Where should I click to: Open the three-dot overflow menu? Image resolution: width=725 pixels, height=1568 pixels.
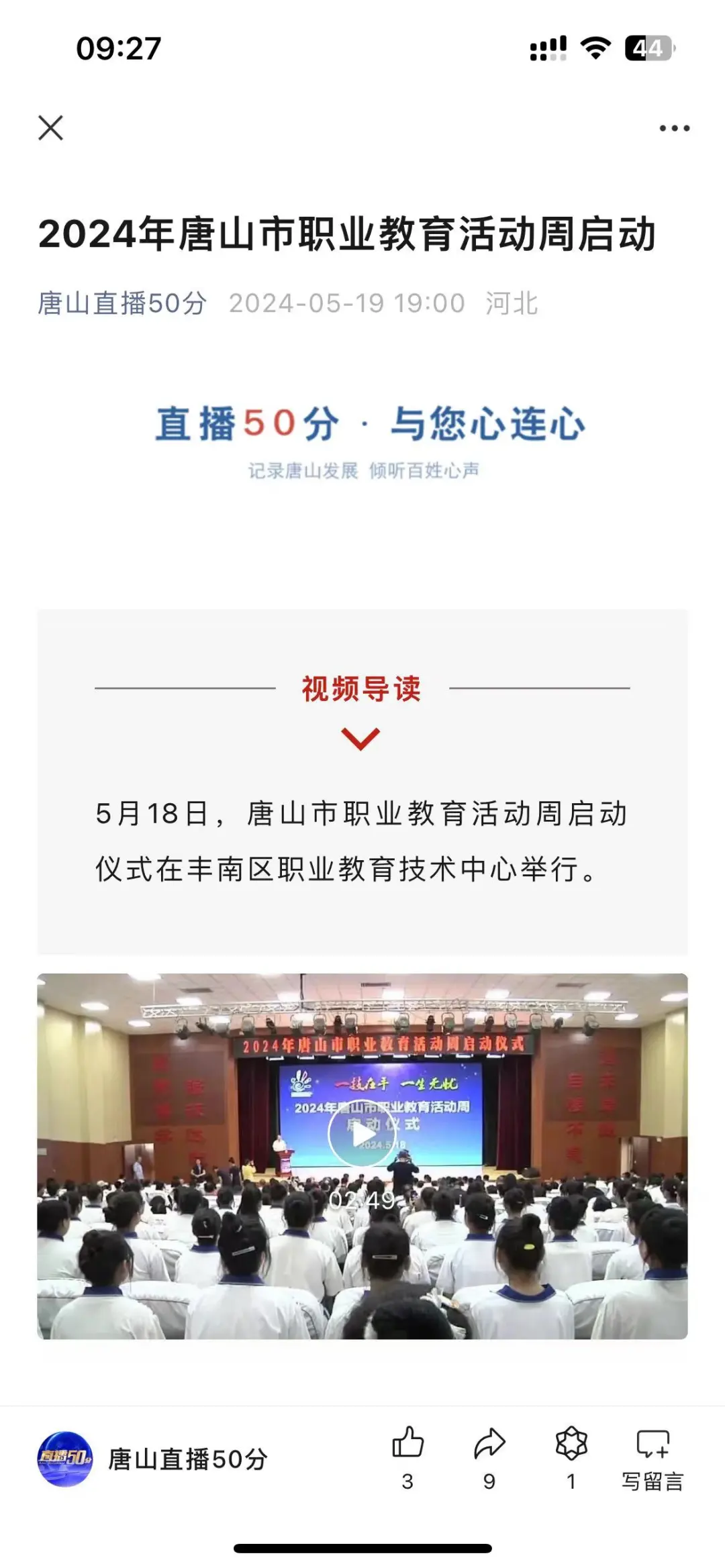coord(674,128)
